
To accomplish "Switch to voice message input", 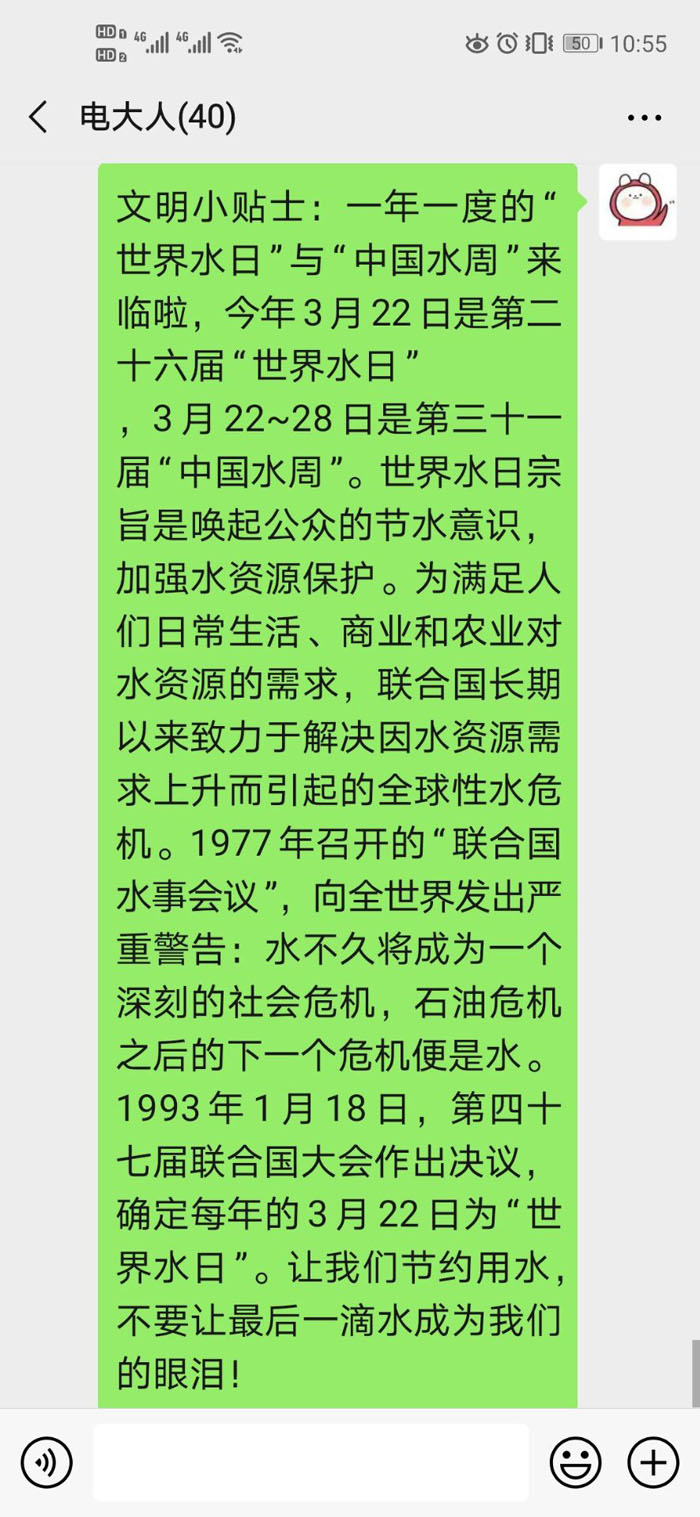I will point(46,1462).
